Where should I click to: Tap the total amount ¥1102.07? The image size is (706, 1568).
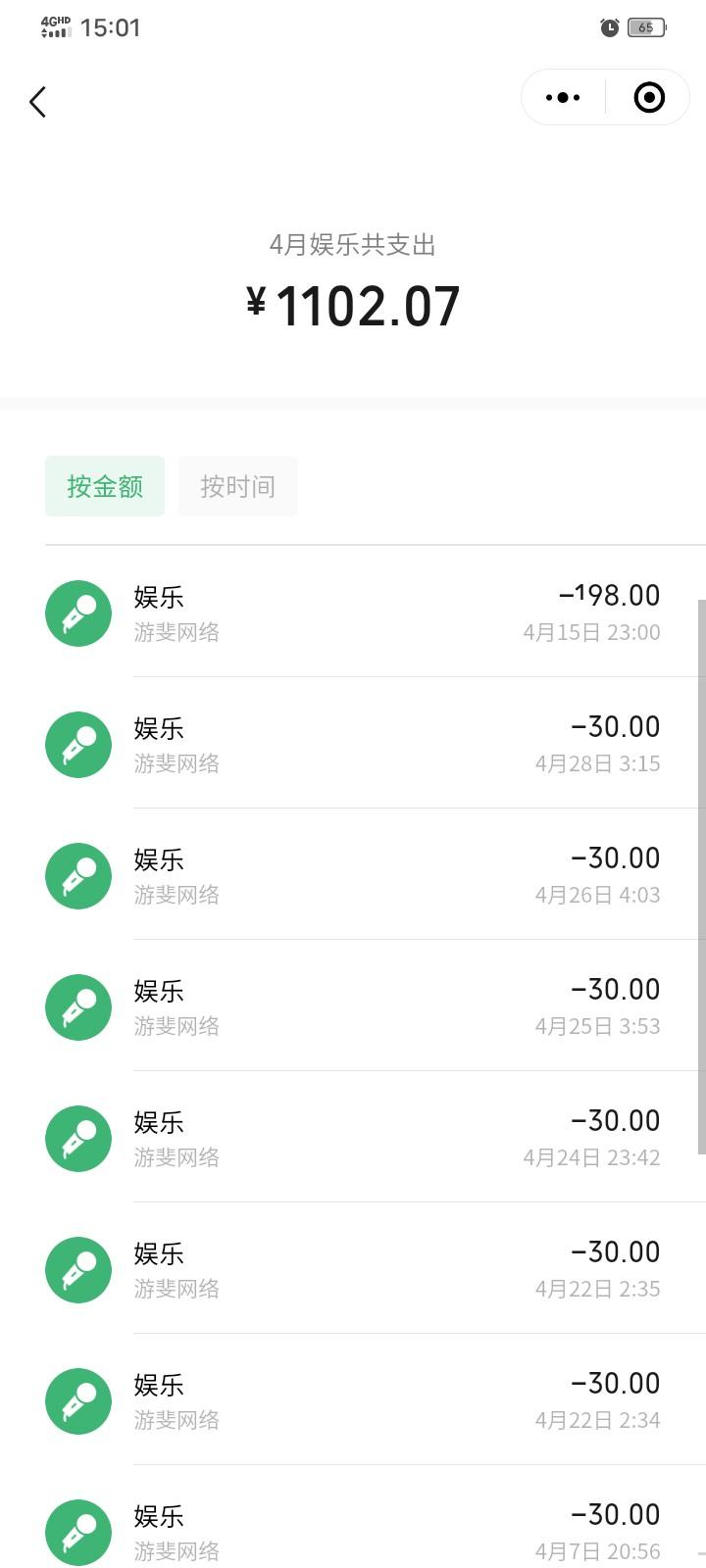tap(355, 304)
